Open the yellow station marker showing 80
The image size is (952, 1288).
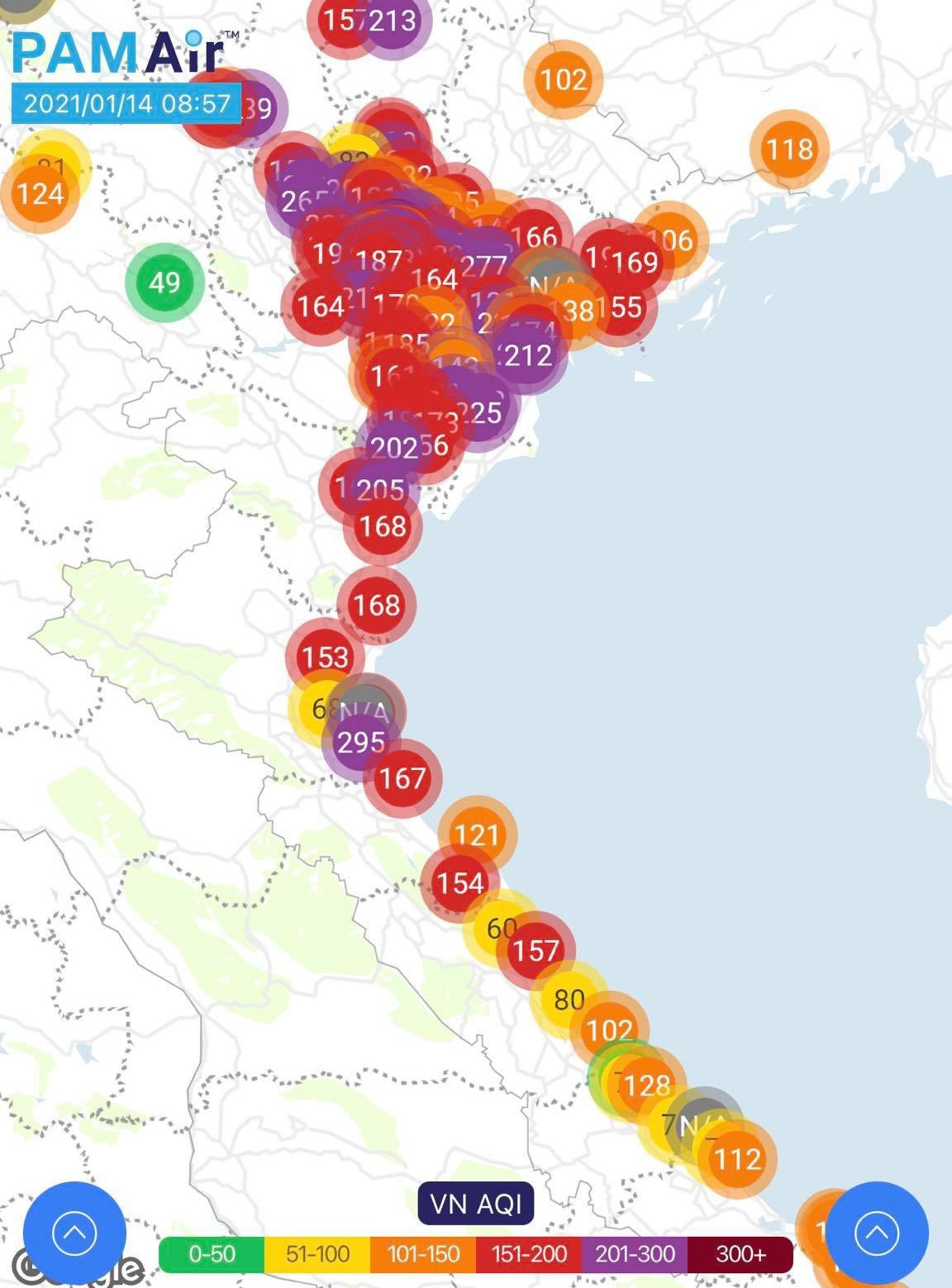point(569,1000)
